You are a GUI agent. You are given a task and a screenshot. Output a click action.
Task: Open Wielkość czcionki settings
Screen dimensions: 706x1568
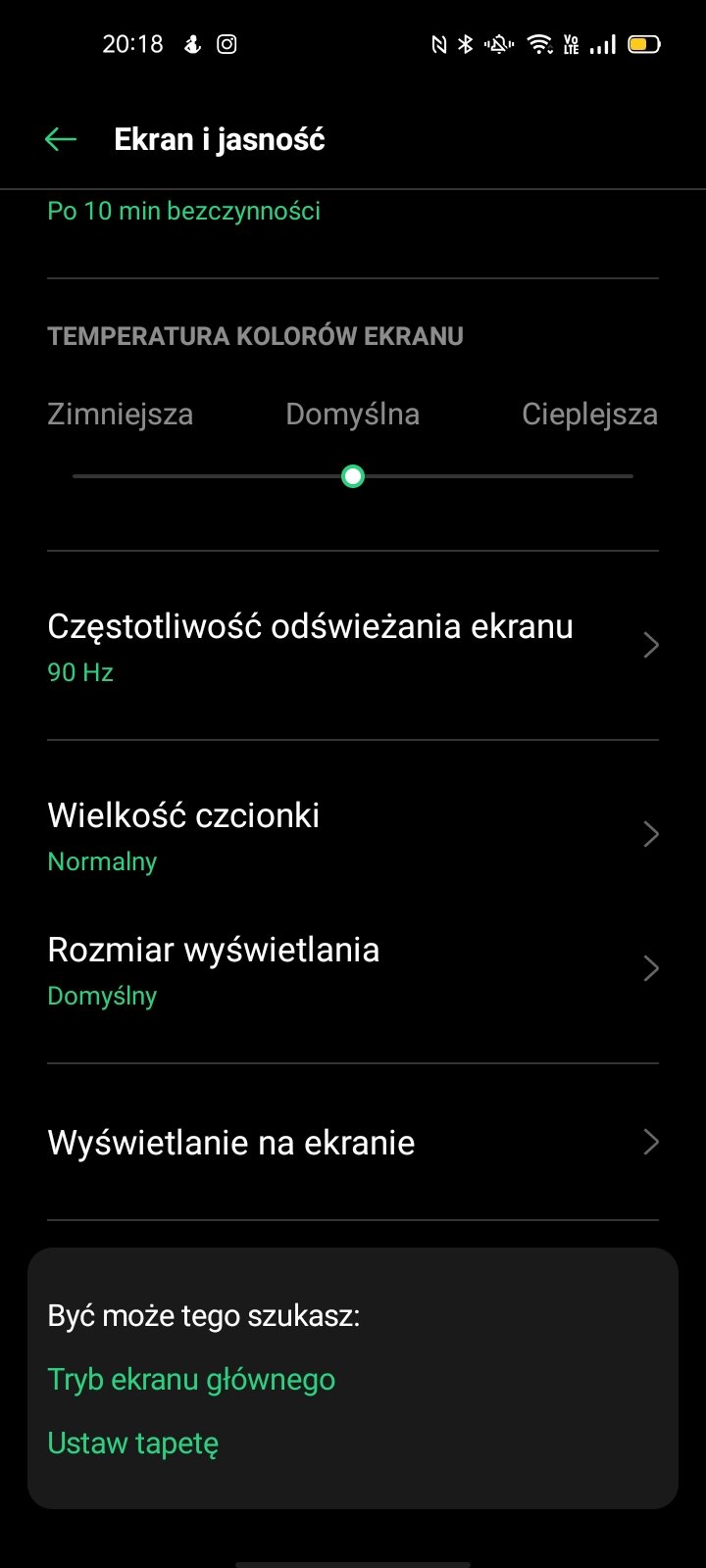[x=353, y=836]
